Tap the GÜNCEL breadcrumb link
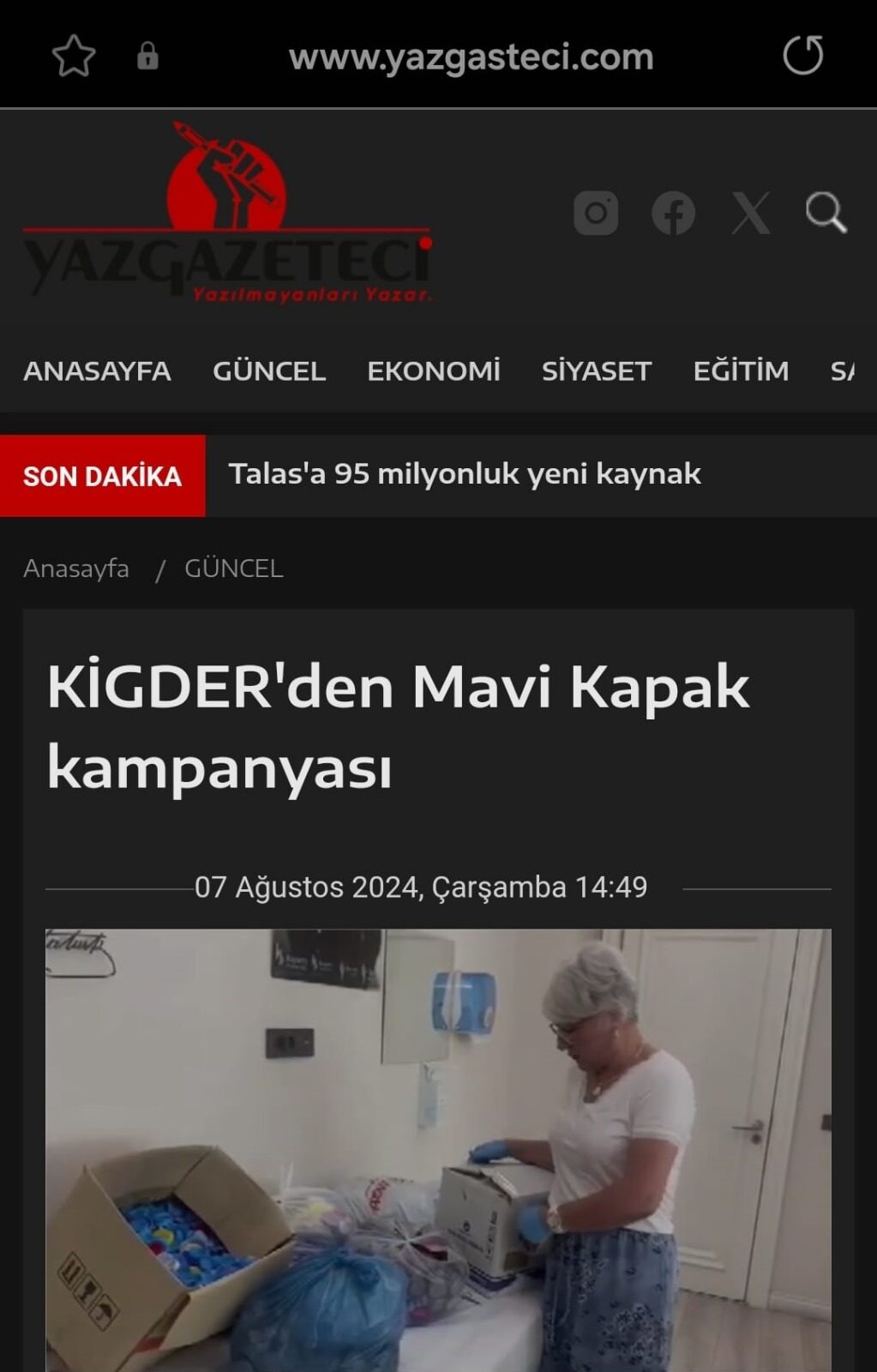The image size is (877, 1372). click(x=233, y=569)
